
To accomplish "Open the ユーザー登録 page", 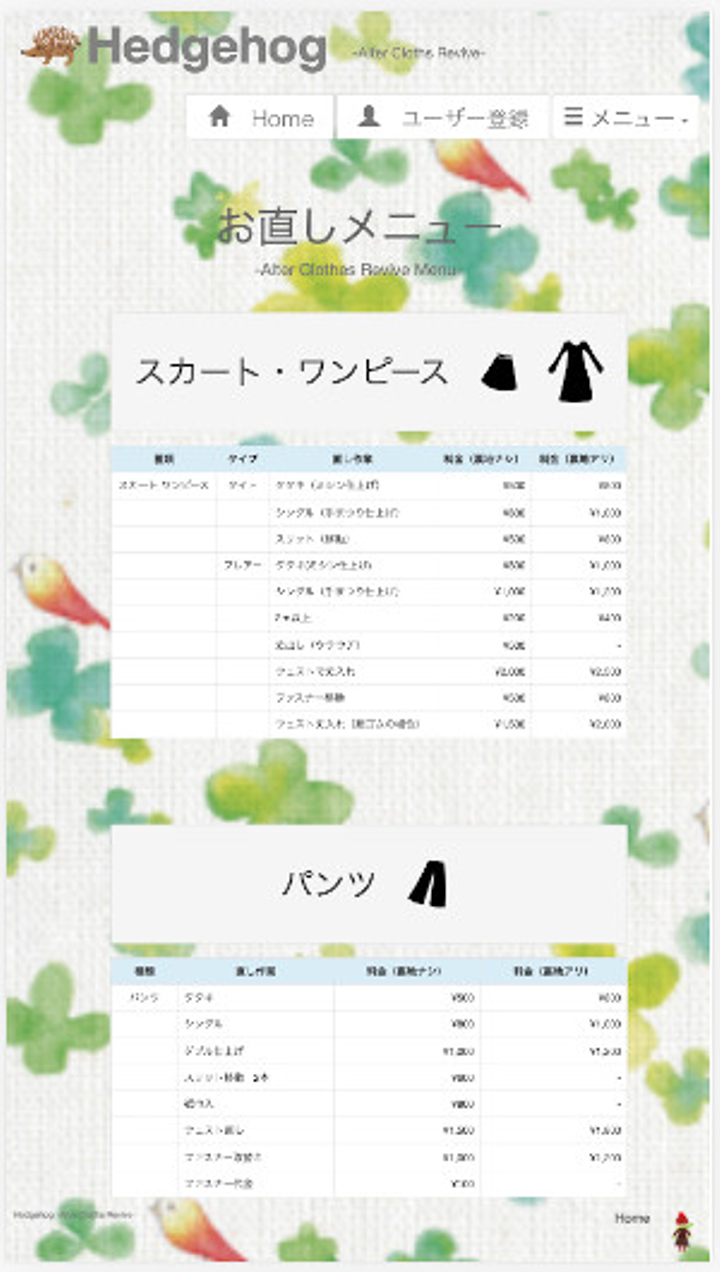I will pyautogui.click(x=443, y=118).
